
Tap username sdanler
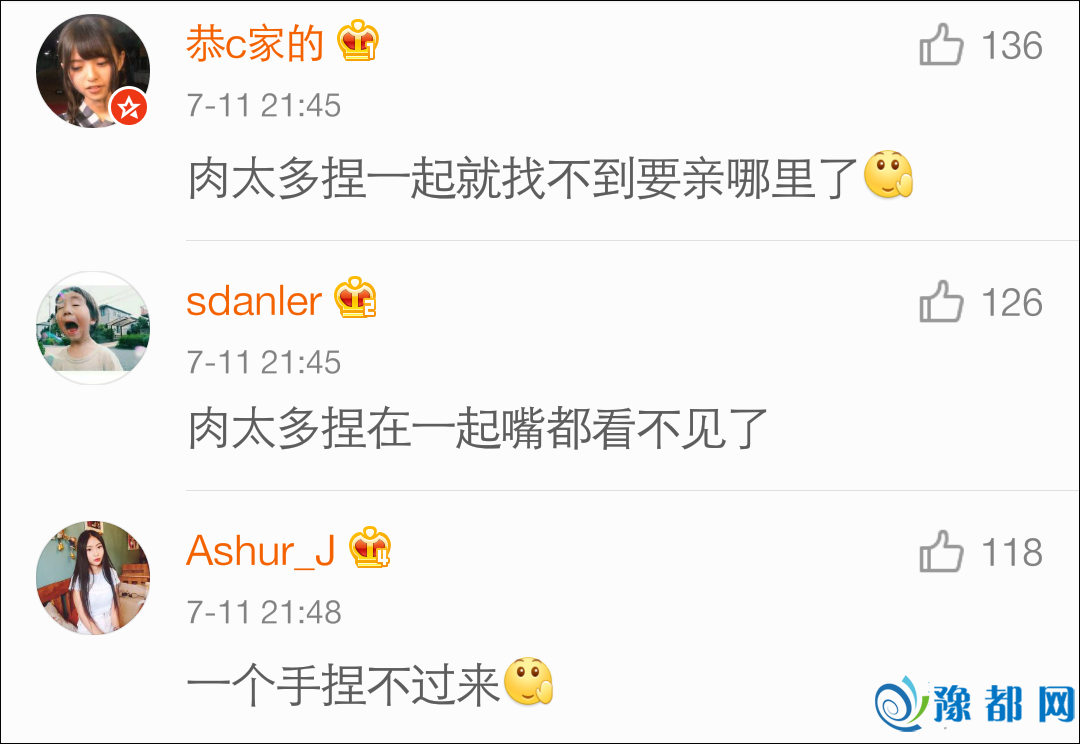[254, 301]
